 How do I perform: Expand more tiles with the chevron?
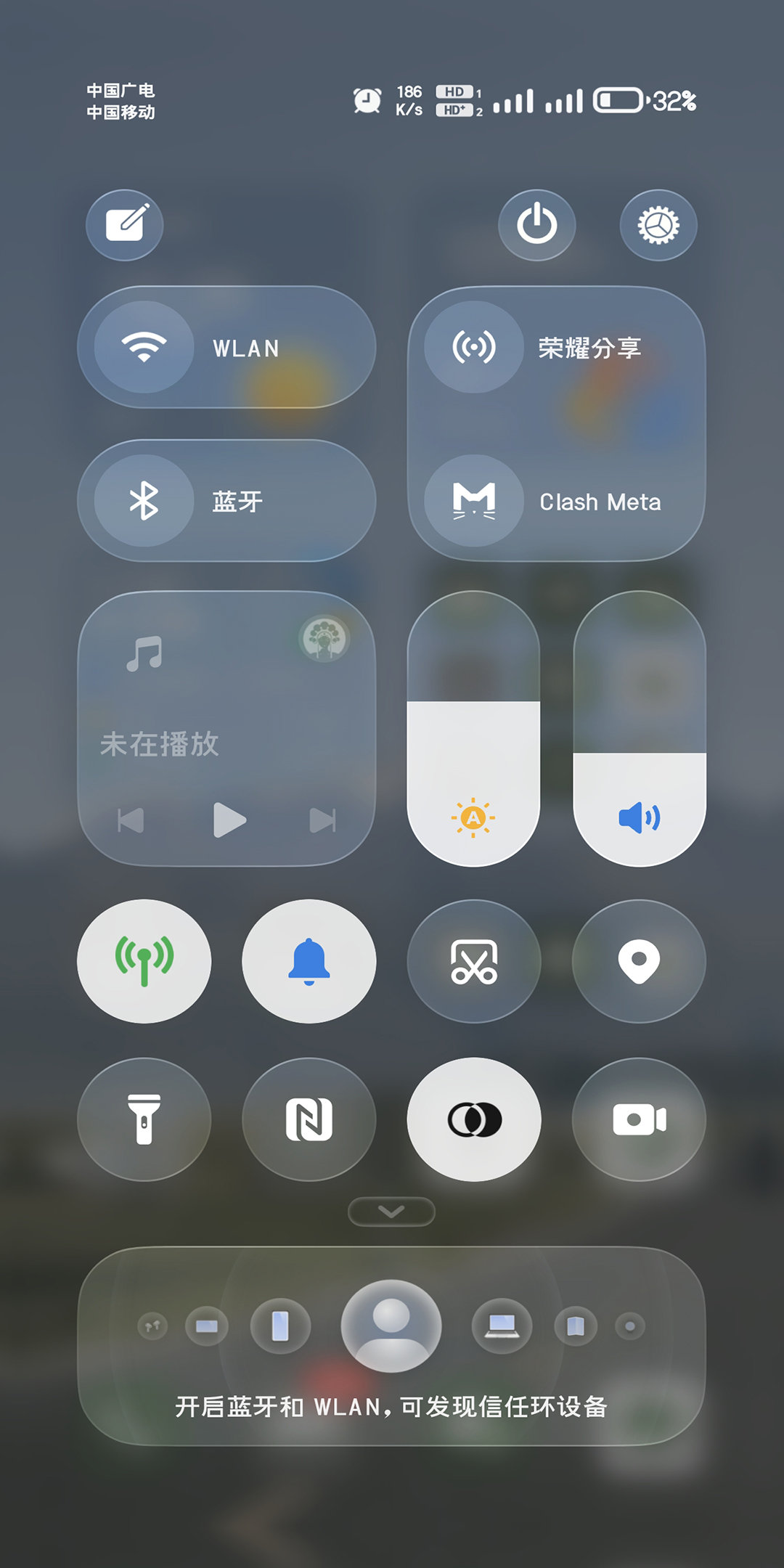pyautogui.click(x=391, y=1212)
